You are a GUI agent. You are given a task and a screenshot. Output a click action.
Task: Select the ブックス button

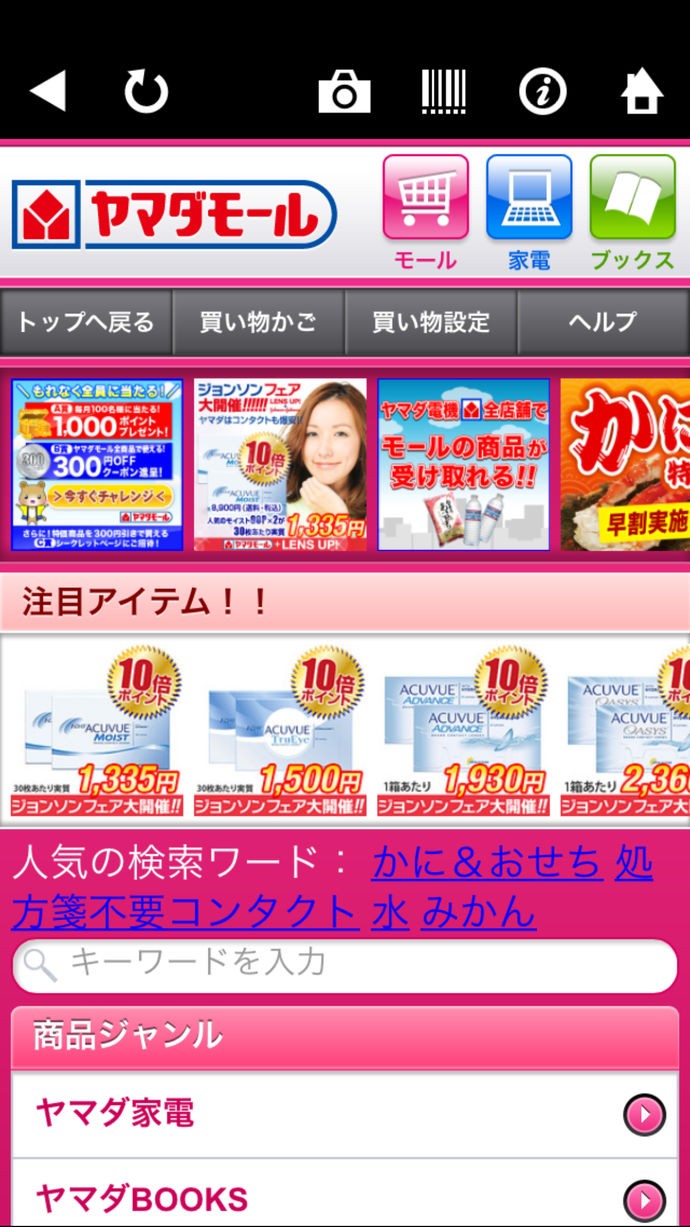tap(632, 213)
